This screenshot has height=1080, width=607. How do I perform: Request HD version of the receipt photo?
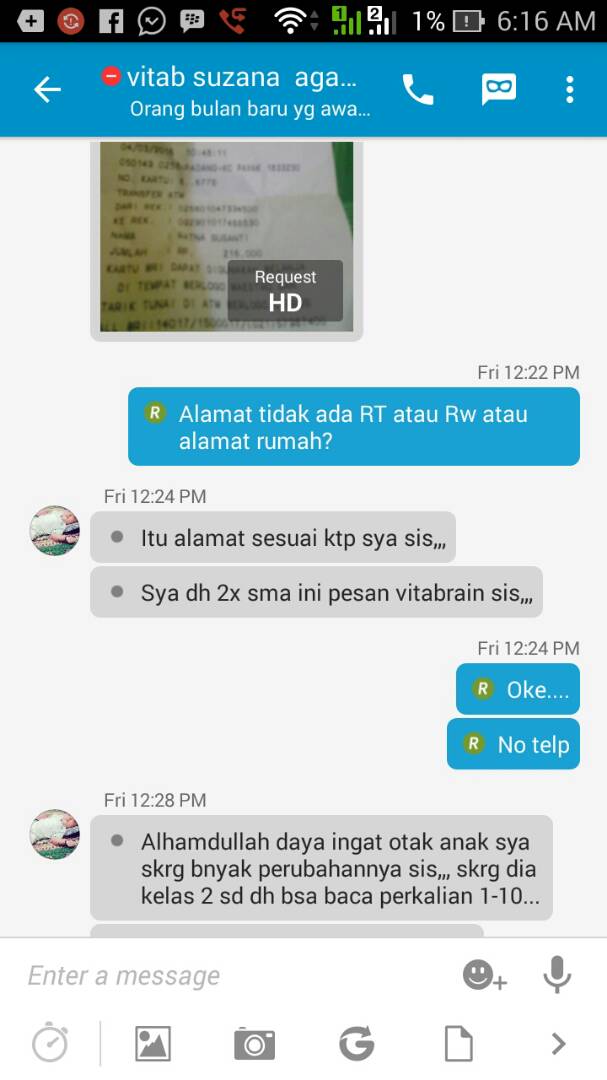point(285,291)
